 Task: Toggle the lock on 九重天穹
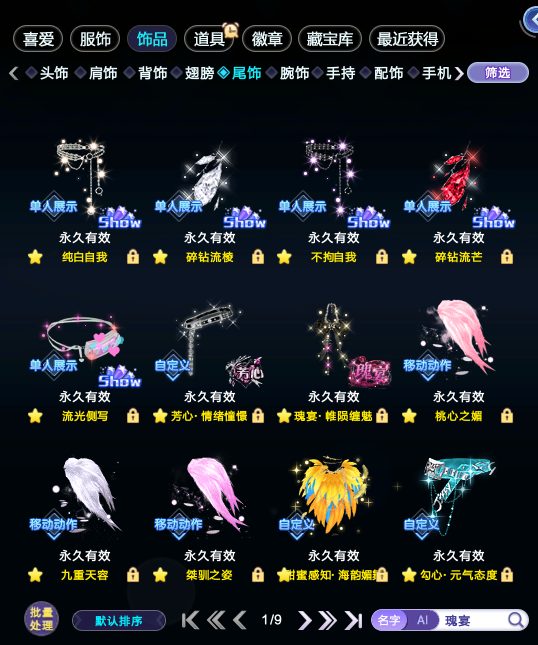click(133, 575)
